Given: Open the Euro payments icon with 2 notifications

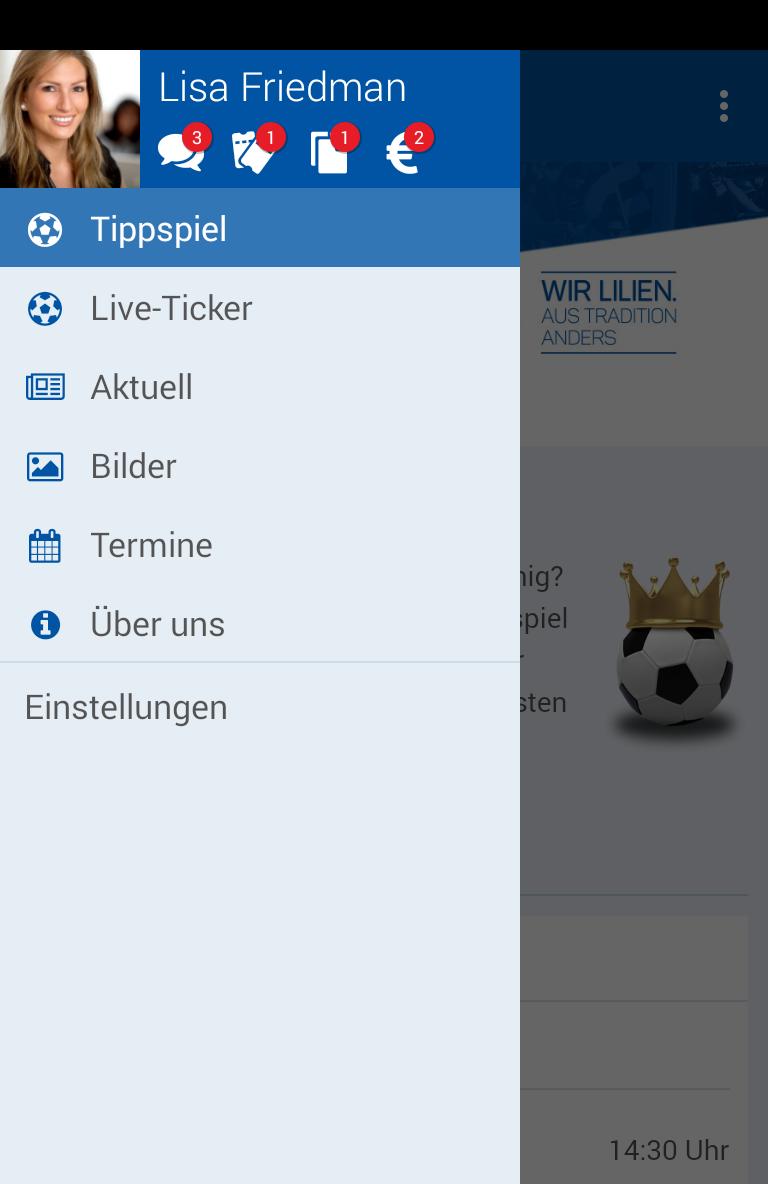Looking at the screenshot, I should pyautogui.click(x=402, y=151).
